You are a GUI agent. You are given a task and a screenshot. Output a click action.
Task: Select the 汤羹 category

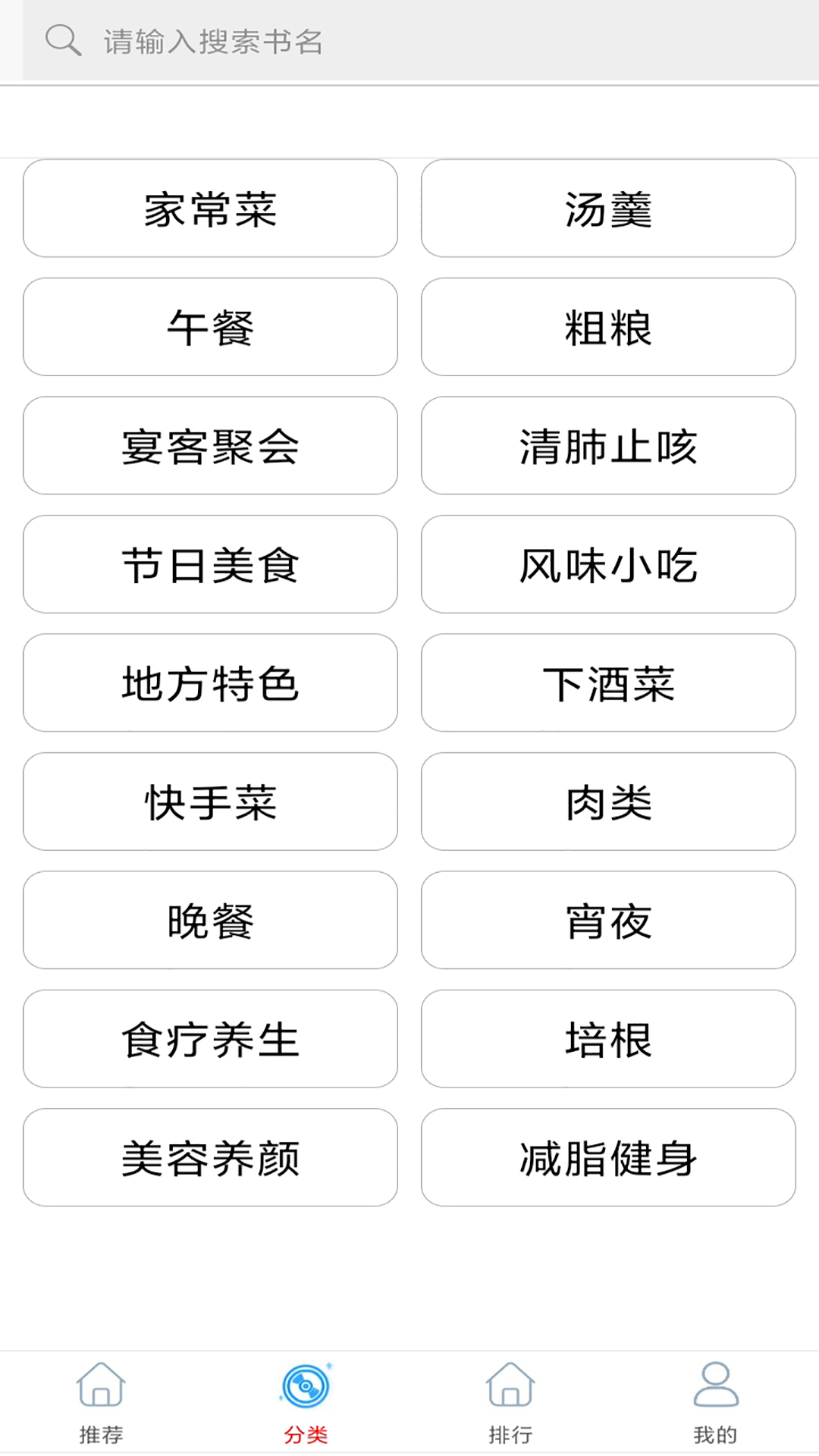[609, 209]
